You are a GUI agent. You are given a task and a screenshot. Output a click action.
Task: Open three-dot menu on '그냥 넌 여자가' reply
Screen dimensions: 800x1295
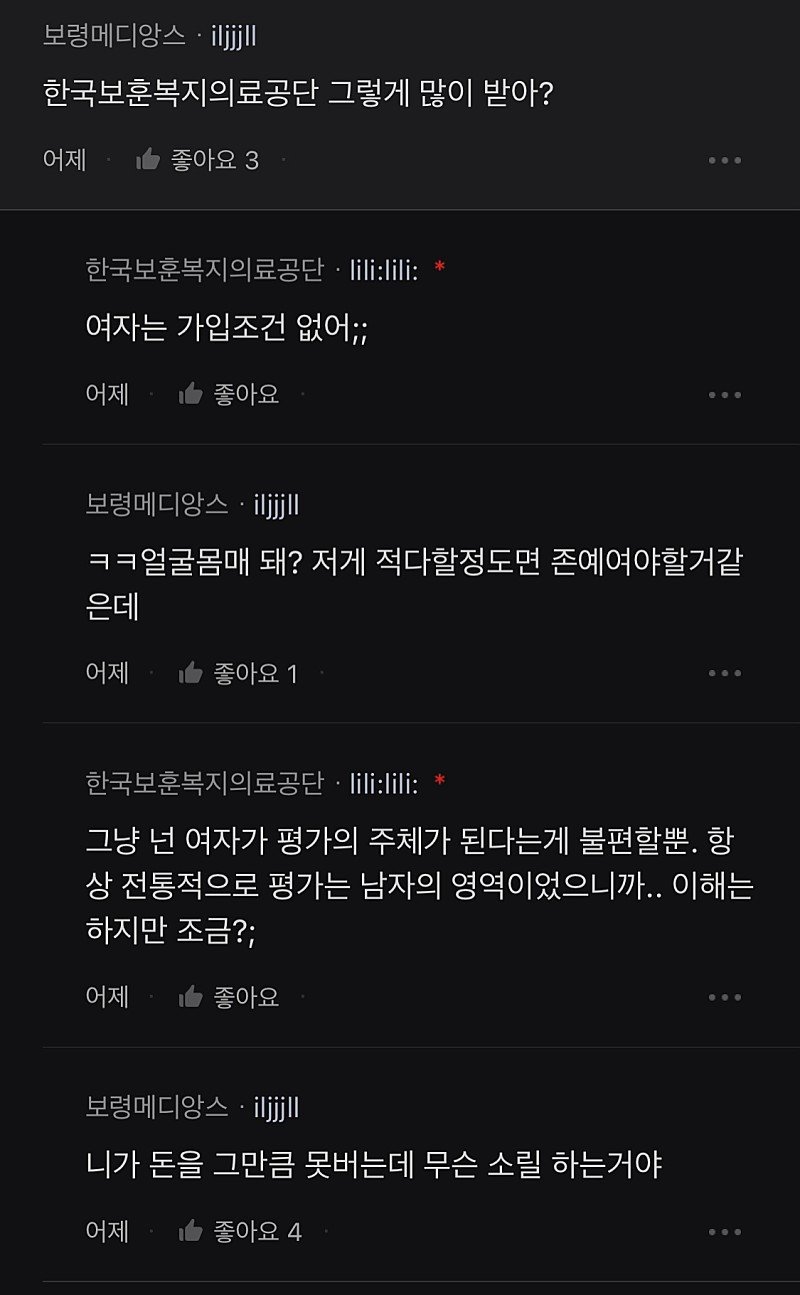(724, 997)
